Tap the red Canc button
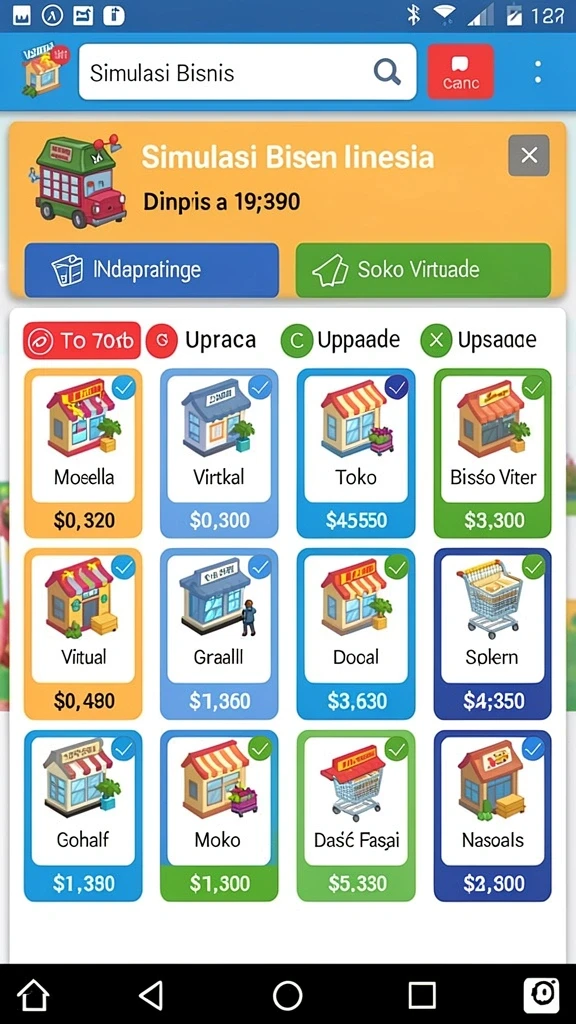The image size is (576, 1024). (x=460, y=72)
